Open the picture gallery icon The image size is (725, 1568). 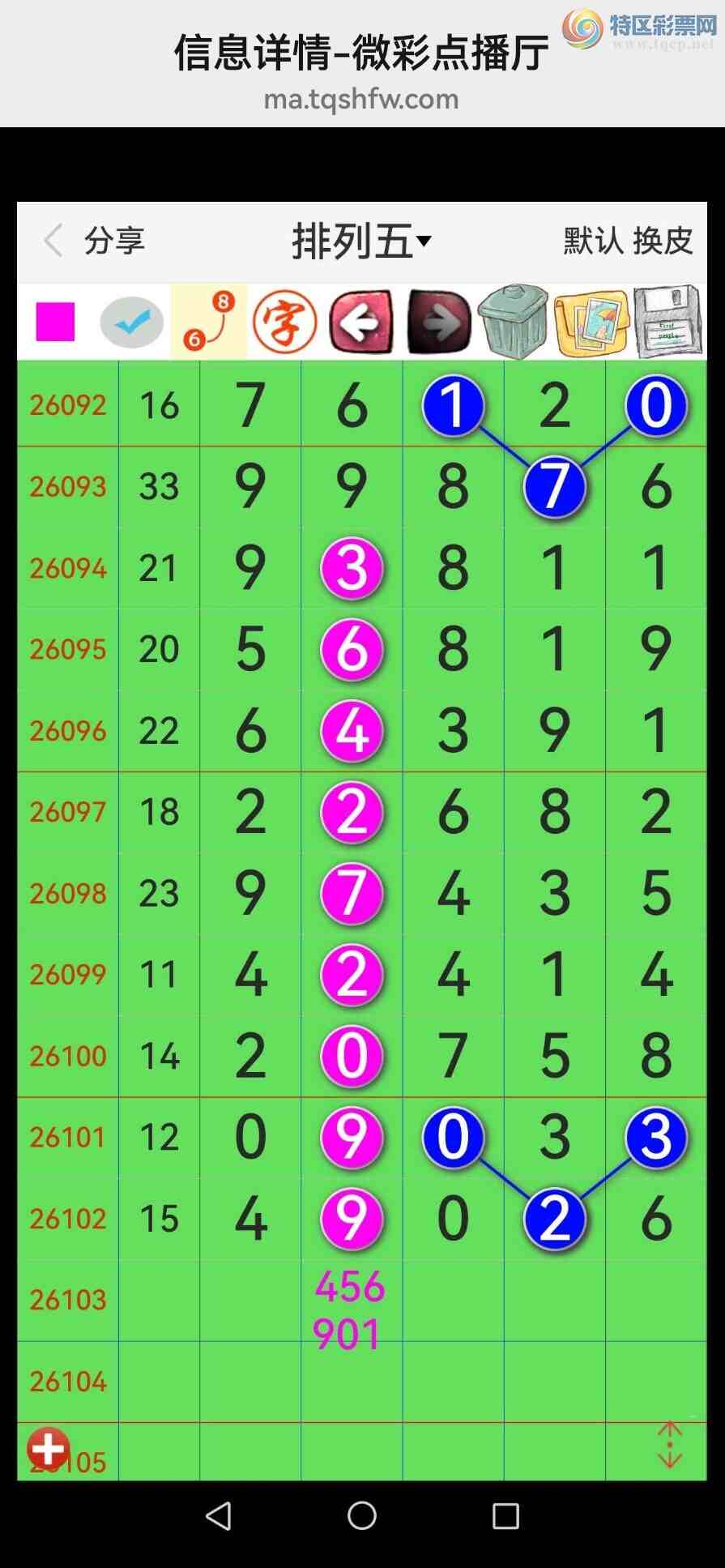tap(591, 323)
